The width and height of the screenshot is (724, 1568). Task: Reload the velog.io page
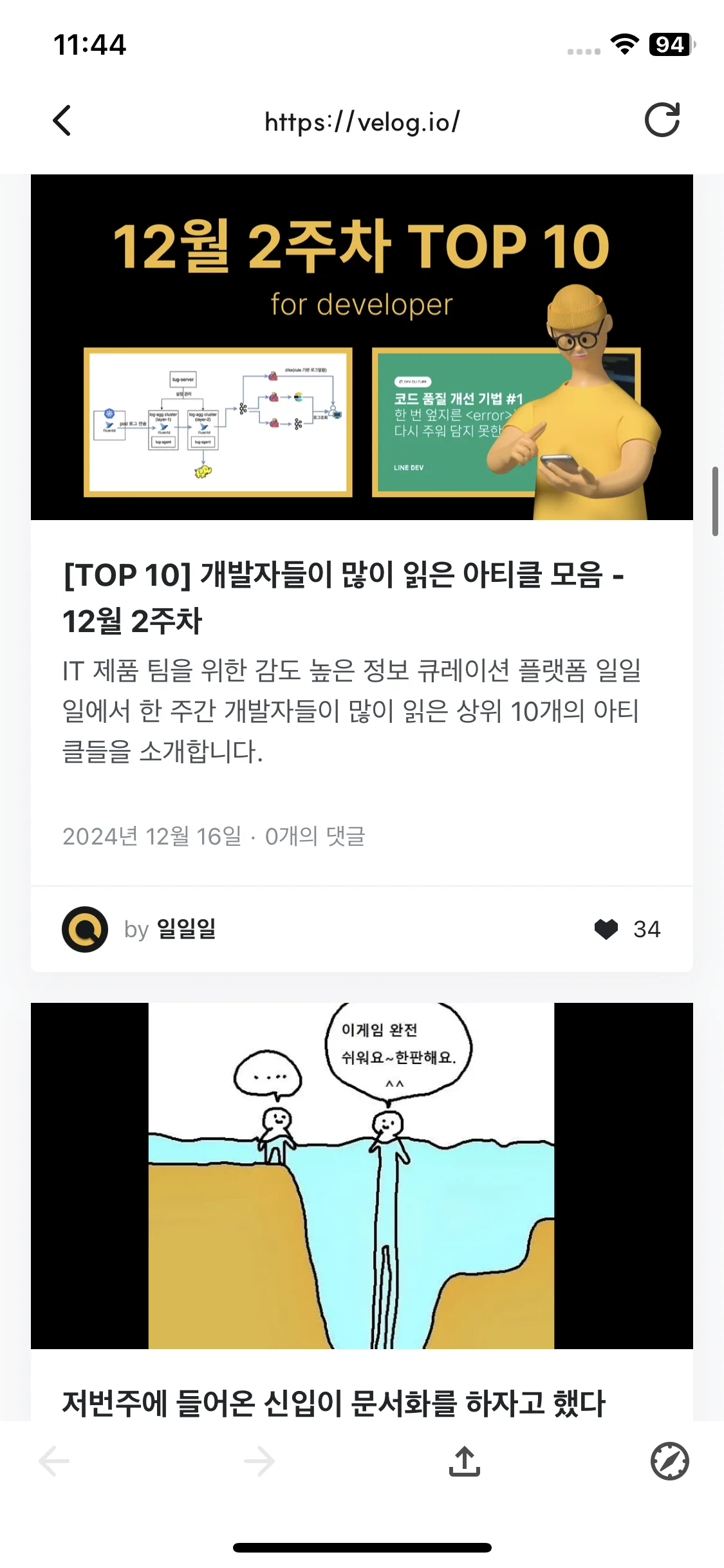pos(662,120)
